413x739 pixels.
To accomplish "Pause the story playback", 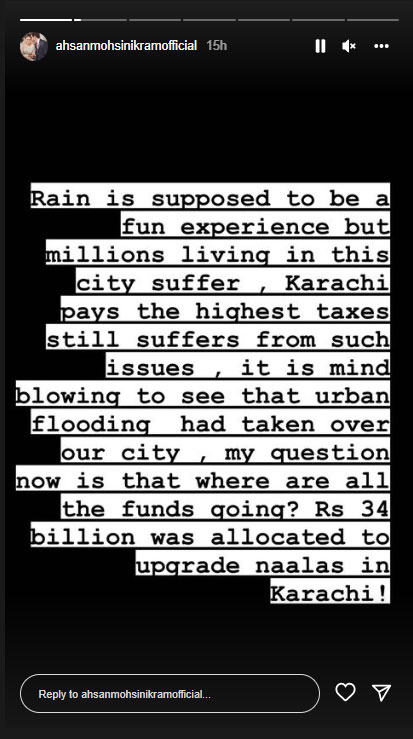I will coord(320,46).
